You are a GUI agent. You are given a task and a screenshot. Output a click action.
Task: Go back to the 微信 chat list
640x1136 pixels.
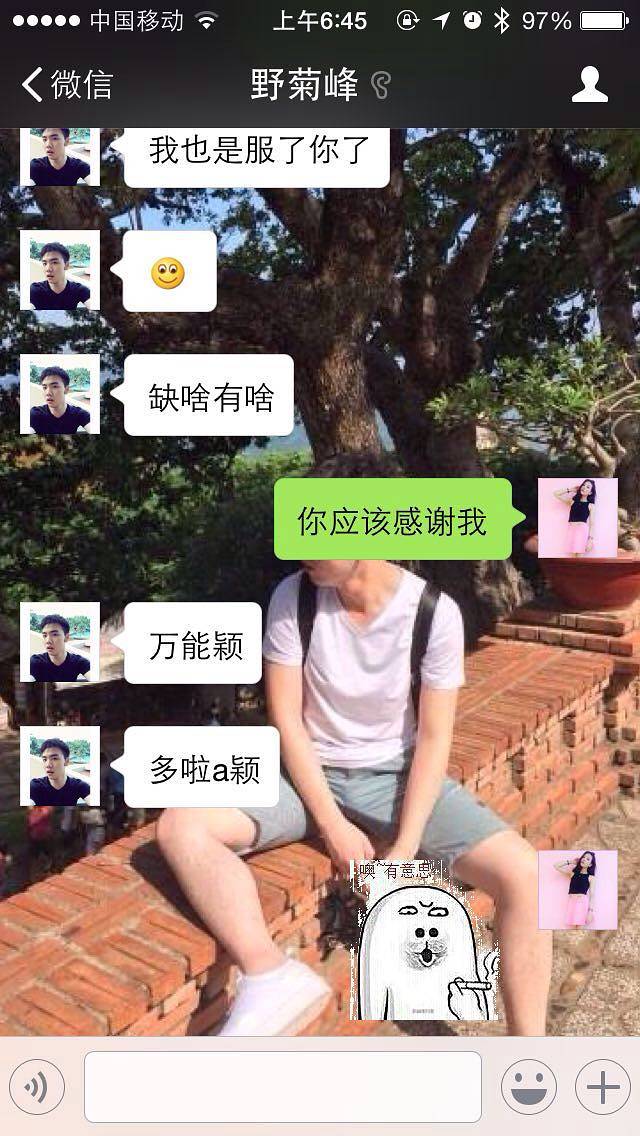click(x=66, y=84)
